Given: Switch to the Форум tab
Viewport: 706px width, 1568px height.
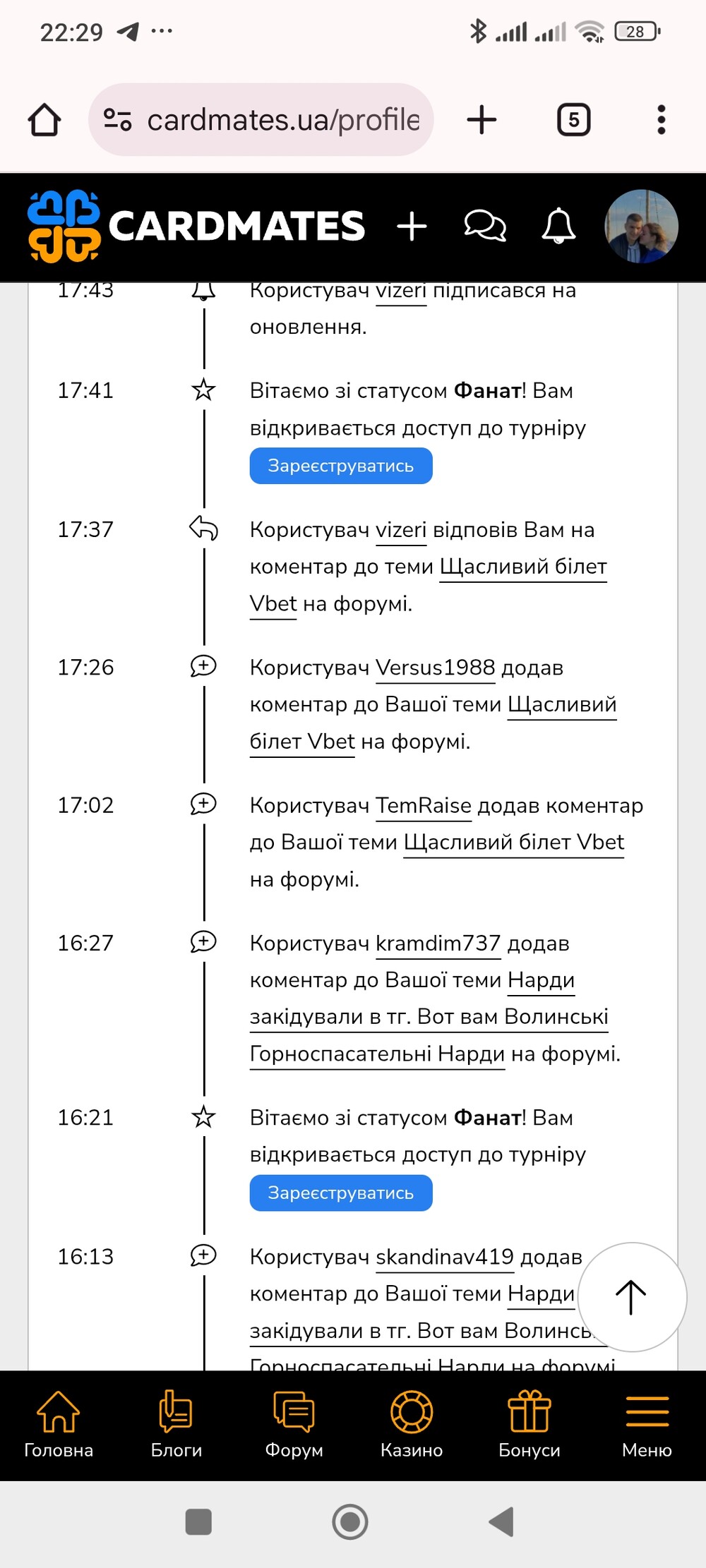Looking at the screenshot, I should [x=294, y=1425].
